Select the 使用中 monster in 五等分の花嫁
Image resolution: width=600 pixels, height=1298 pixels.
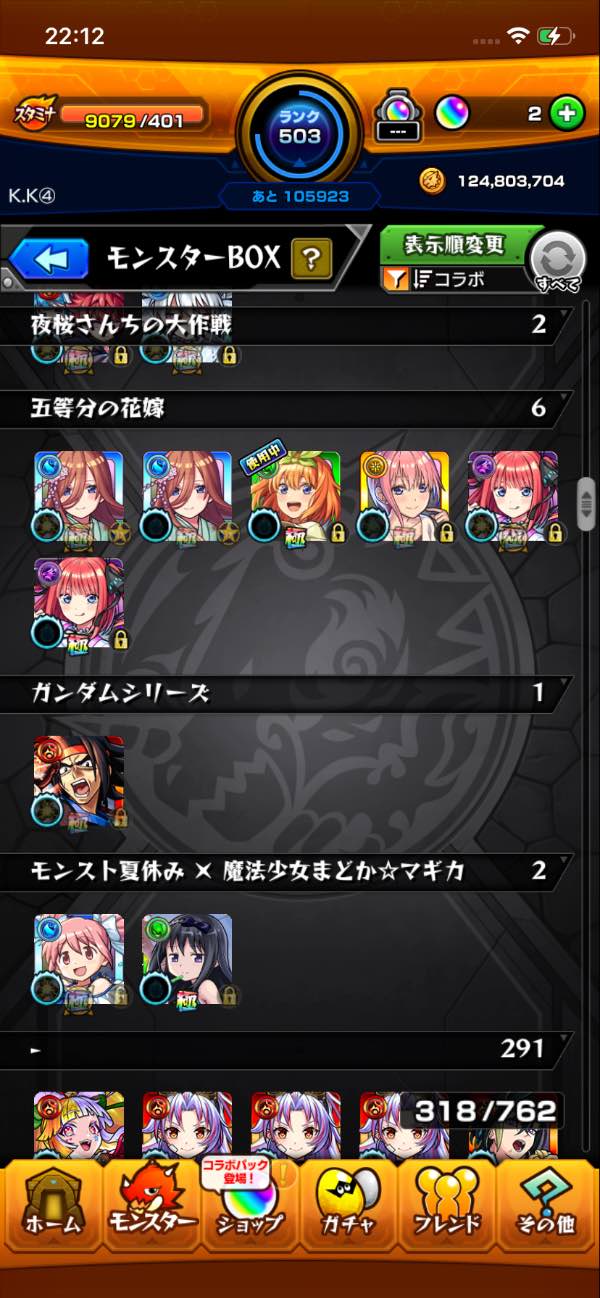tap(295, 497)
